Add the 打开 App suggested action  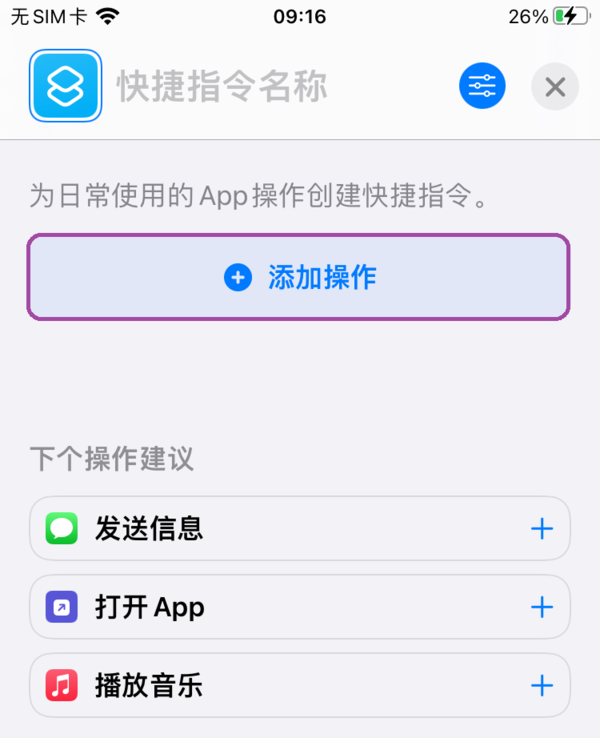point(541,607)
